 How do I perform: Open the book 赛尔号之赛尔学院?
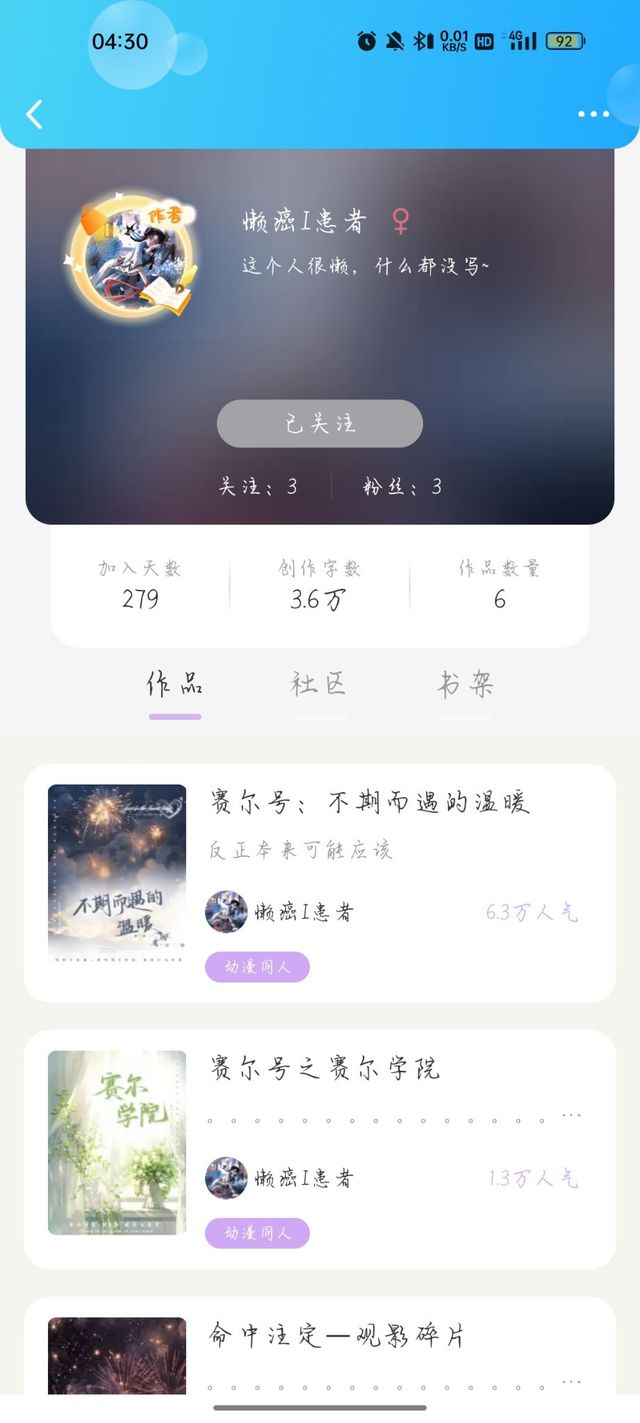click(324, 1068)
